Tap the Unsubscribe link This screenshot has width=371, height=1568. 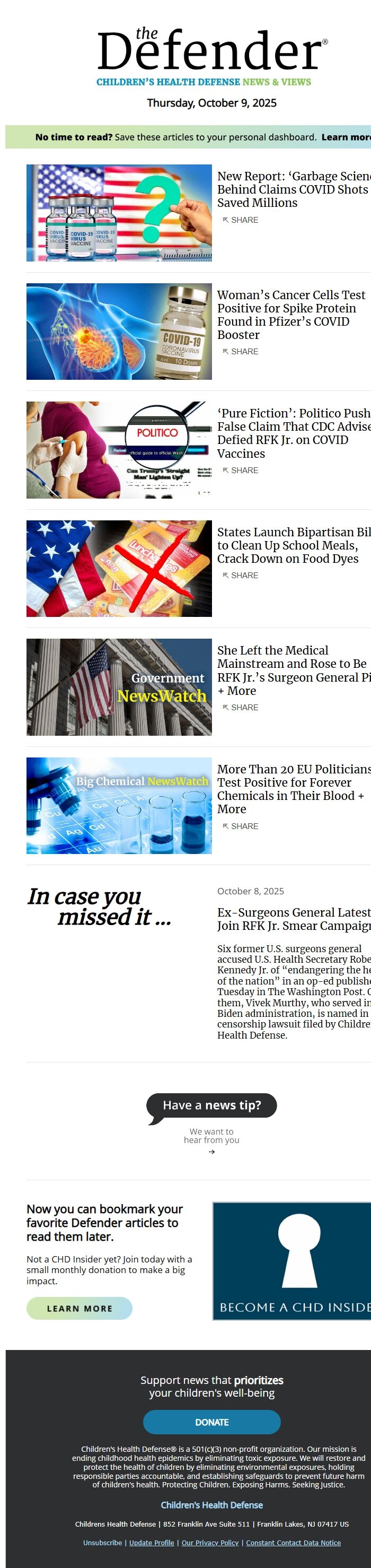(x=103, y=1543)
